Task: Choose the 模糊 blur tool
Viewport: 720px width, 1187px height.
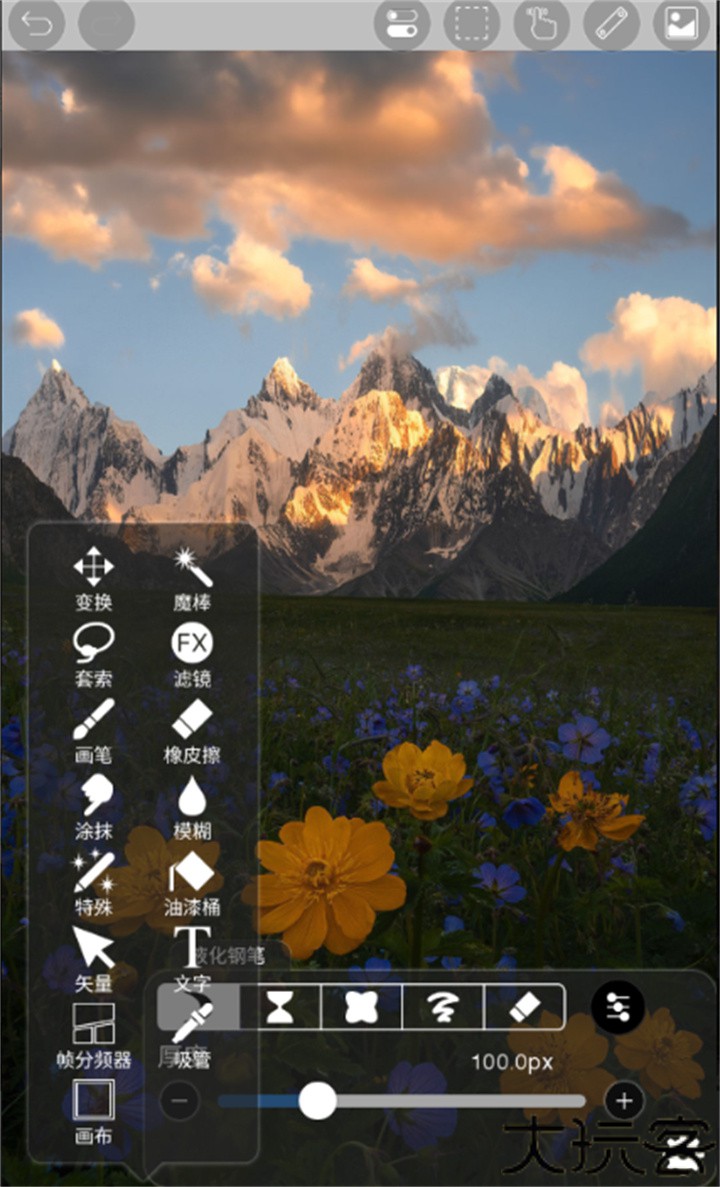Action: coord(192,808)
